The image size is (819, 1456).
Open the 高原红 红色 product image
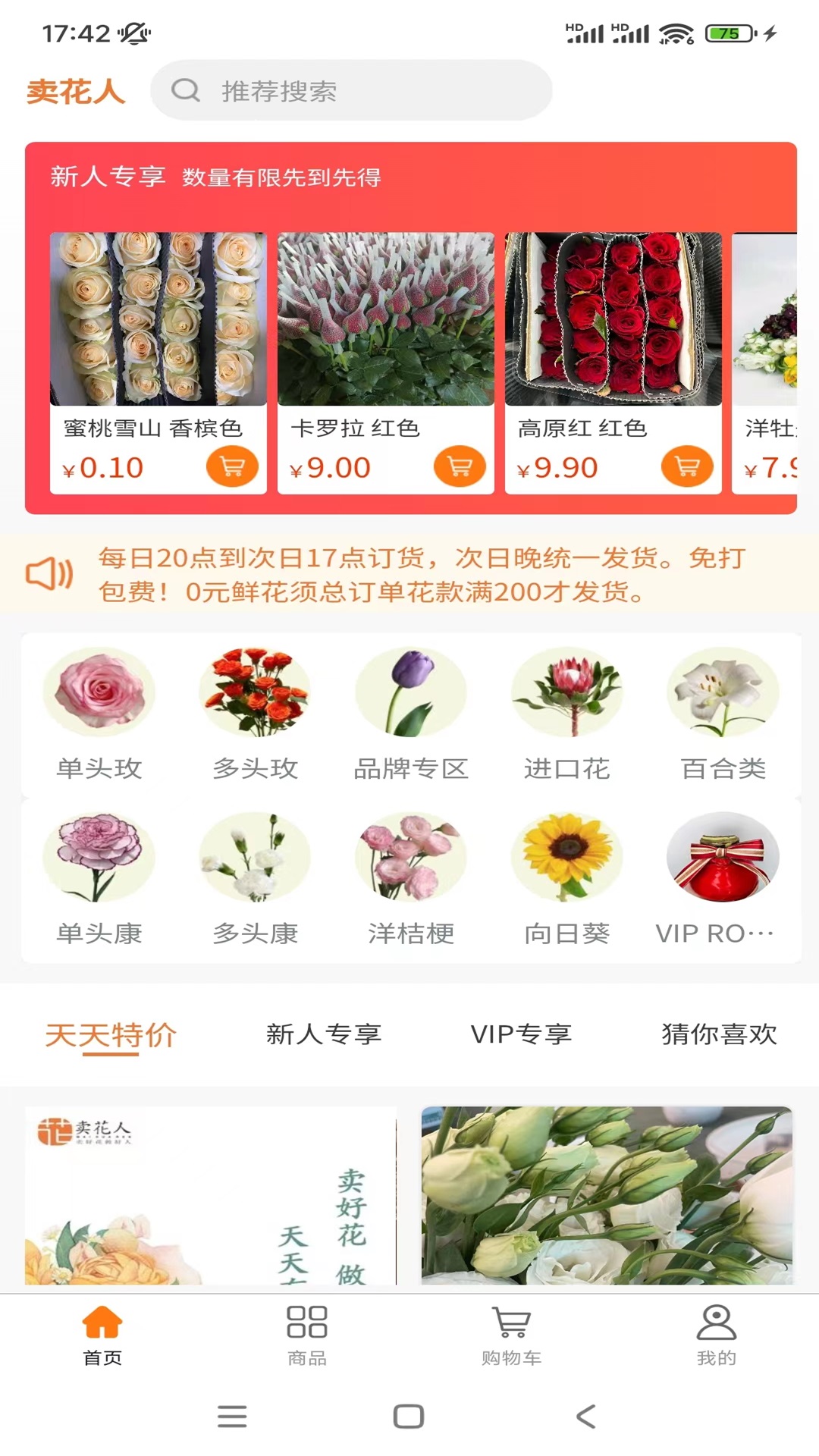click(x=613, y=318)
